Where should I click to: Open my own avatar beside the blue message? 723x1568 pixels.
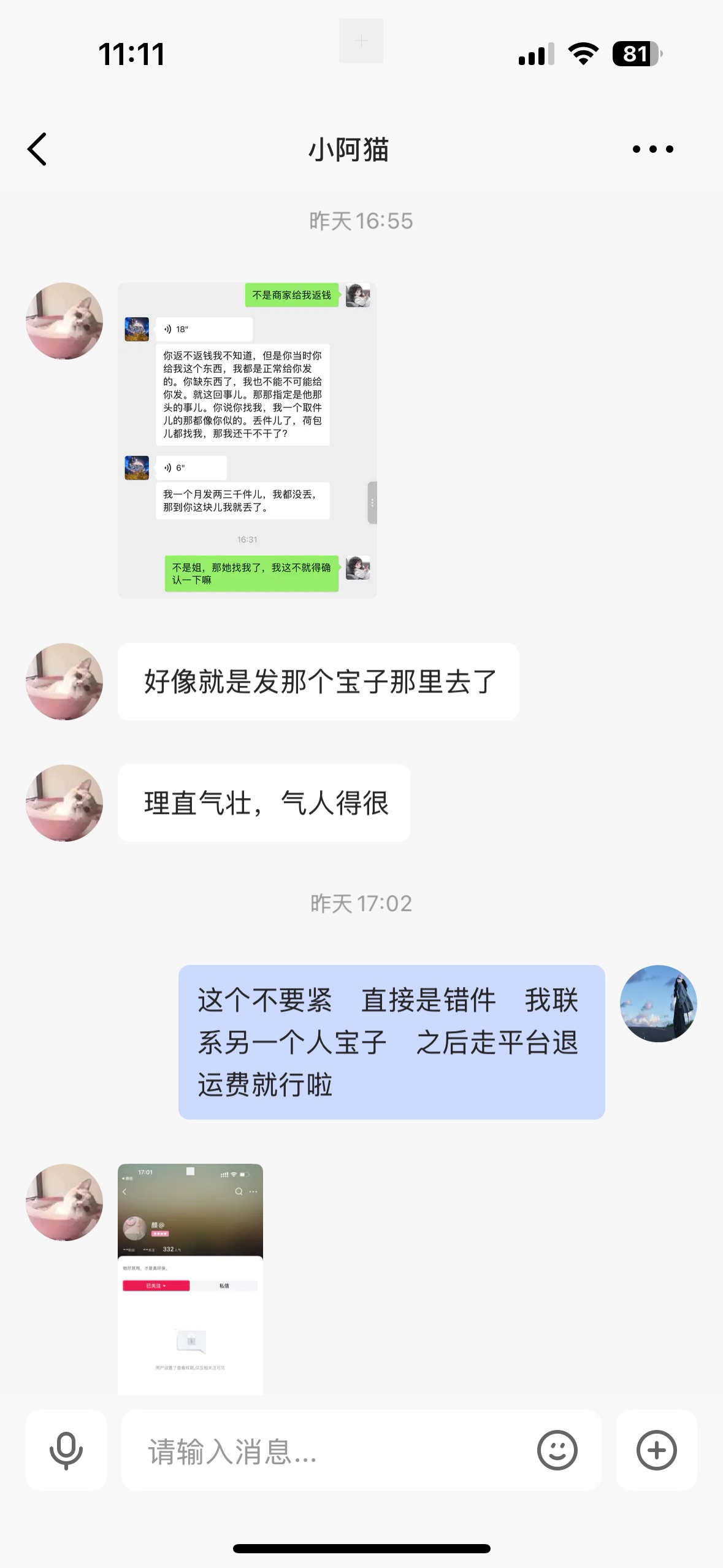[658, 1004]
